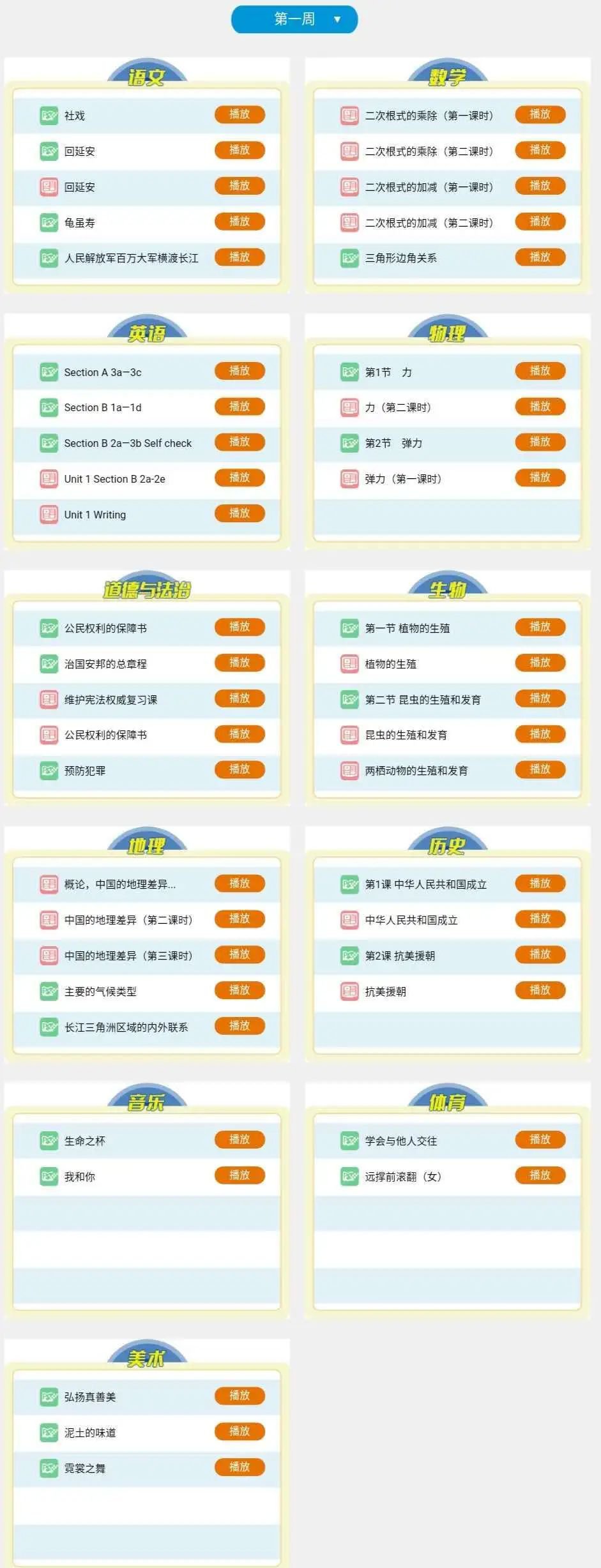Play 第1节 力 in 物理

point(540,371)
